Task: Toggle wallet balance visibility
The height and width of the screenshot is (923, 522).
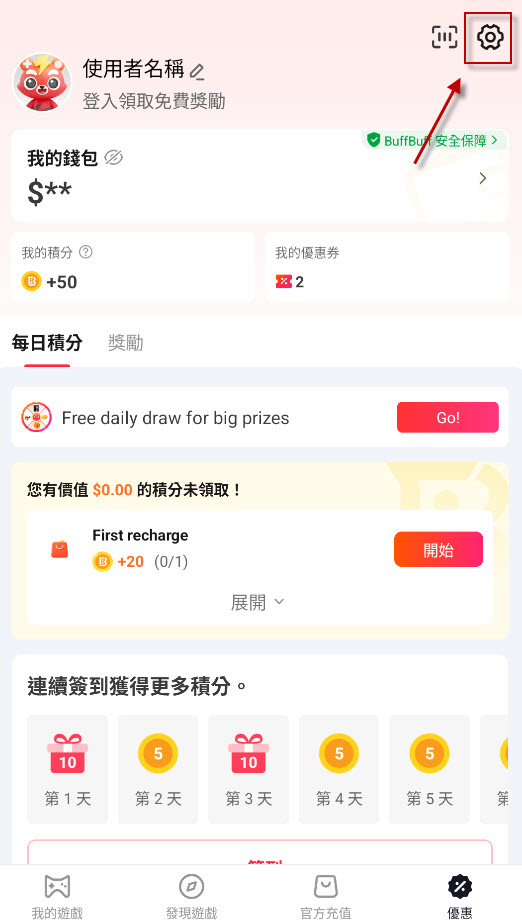Action: [114, 157]
